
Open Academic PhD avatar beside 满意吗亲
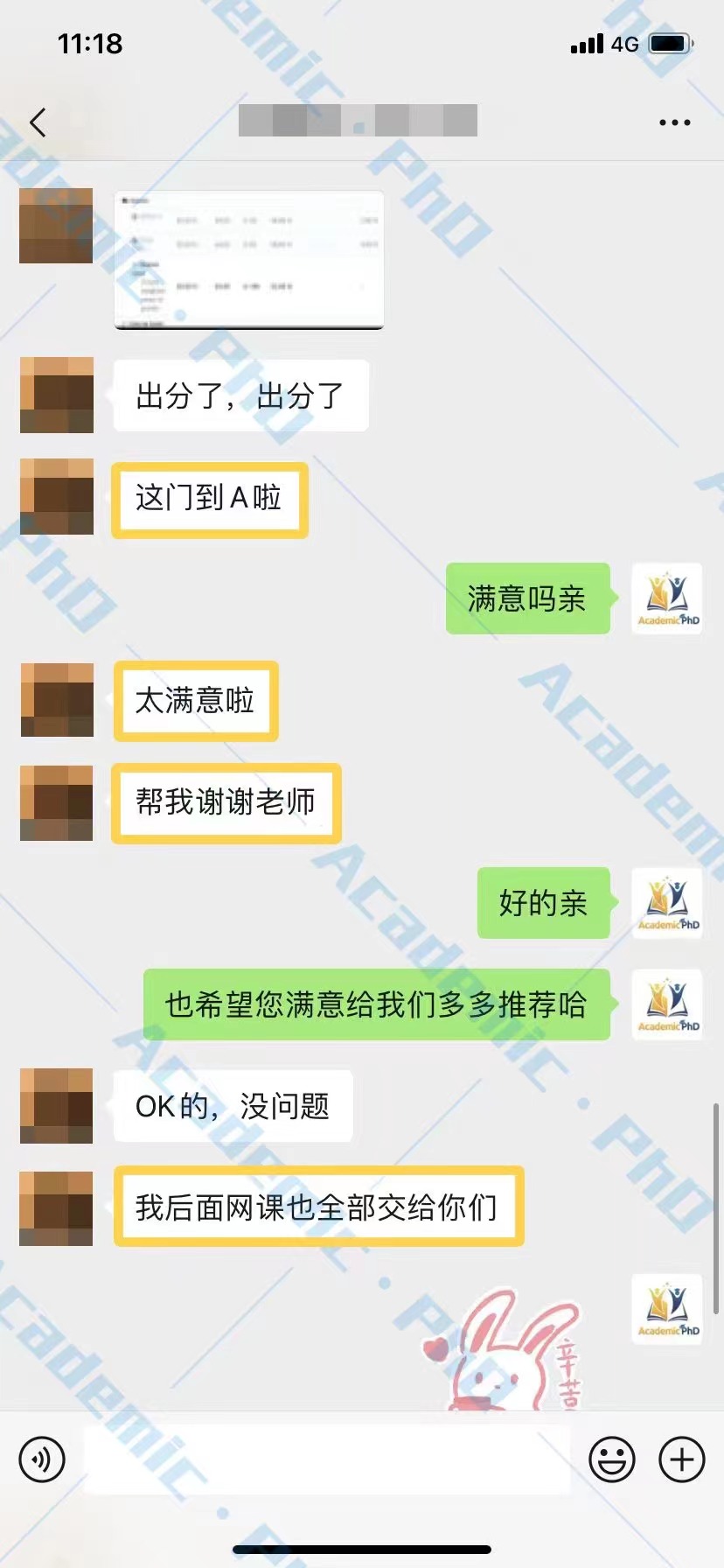[667, 598]
